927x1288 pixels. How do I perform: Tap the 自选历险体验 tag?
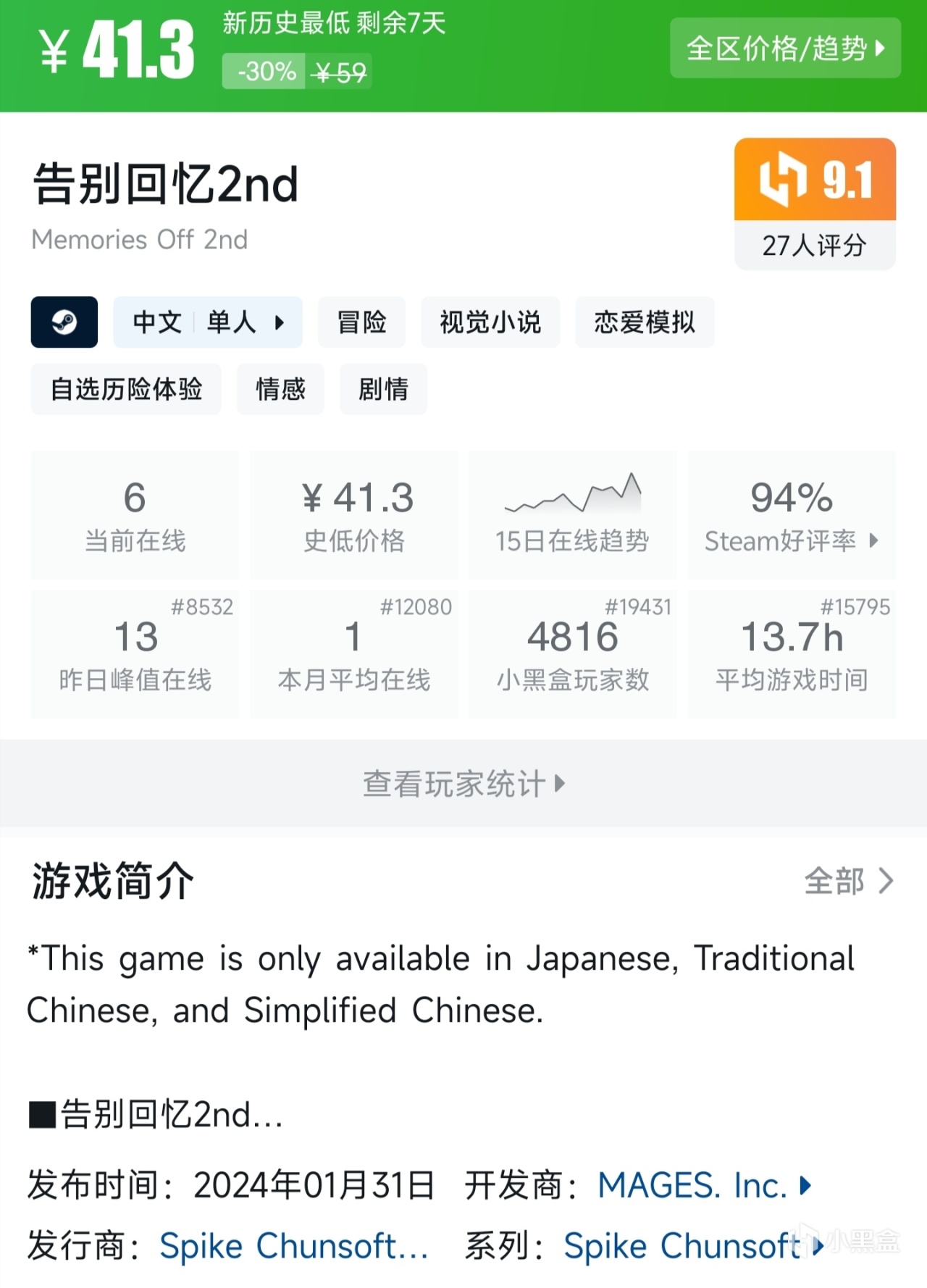click(x=126, y=390)
